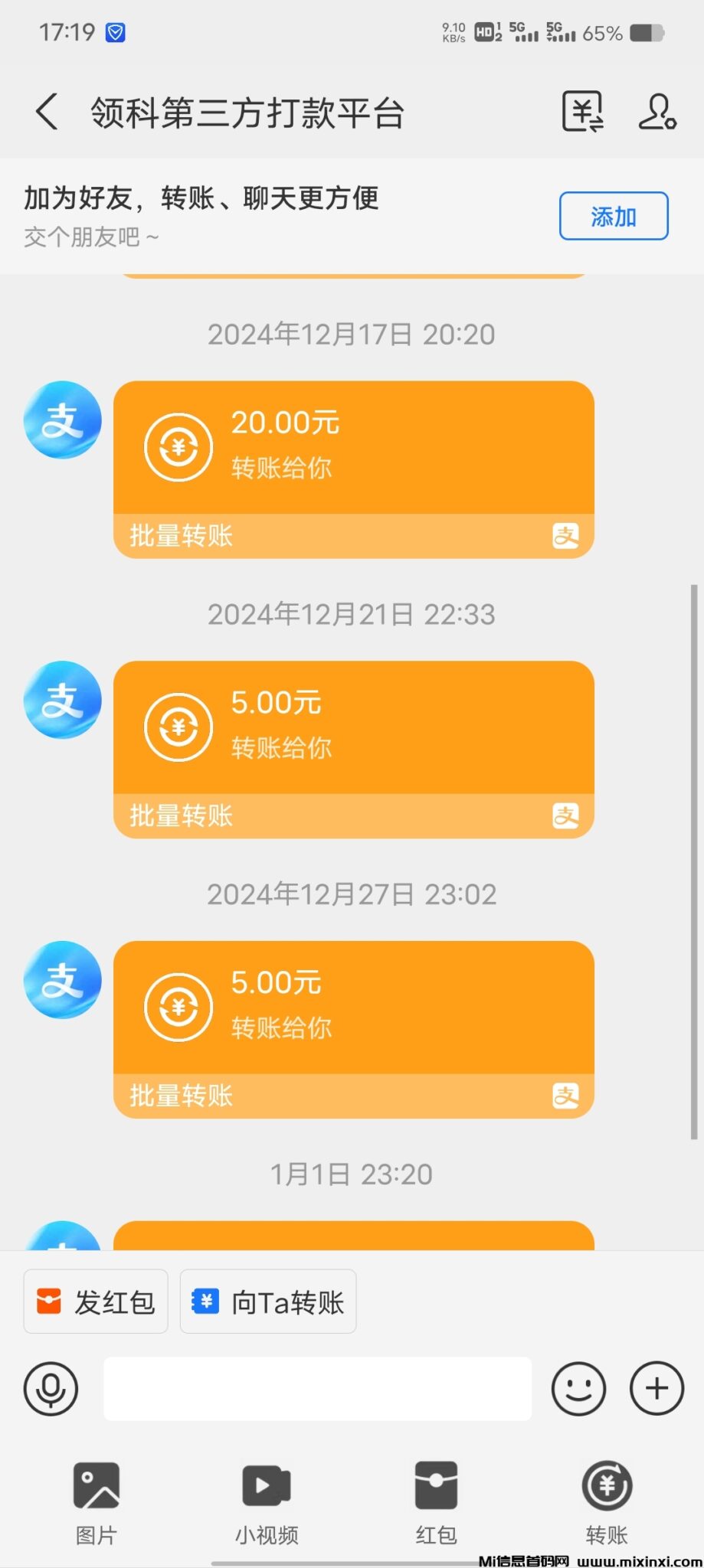Tap the 添加 add friend button
The width and height of the screenshot is (704, 1568).
click(x=613, y=216)
